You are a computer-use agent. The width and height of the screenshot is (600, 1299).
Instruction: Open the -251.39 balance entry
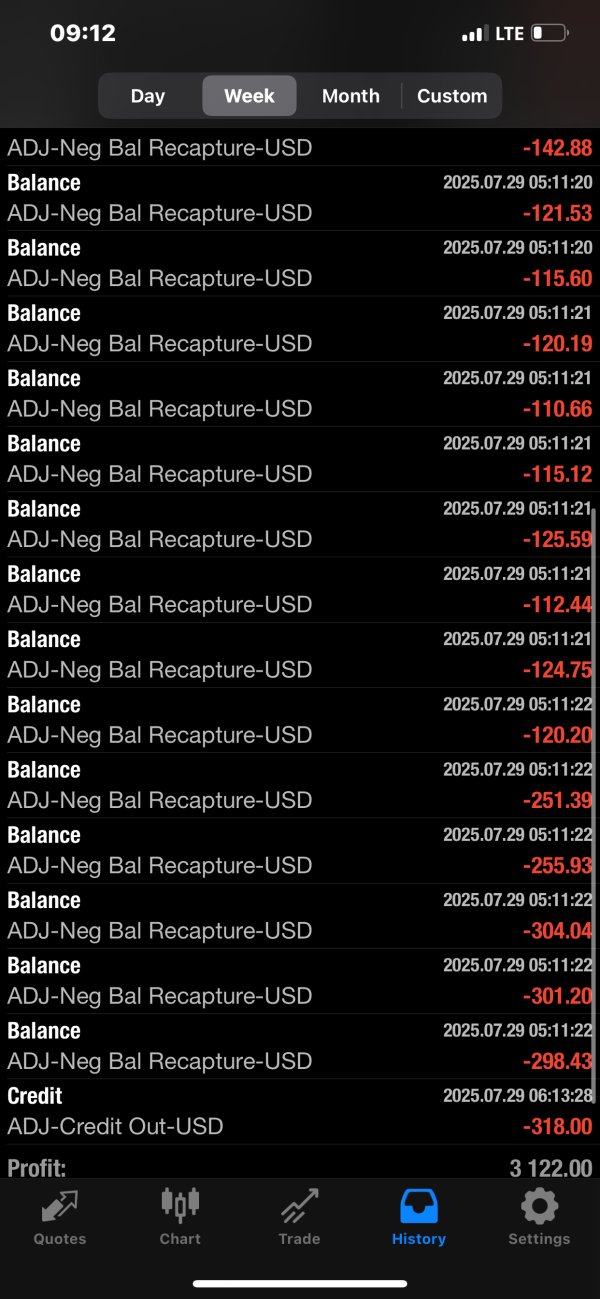pos(300,786)
